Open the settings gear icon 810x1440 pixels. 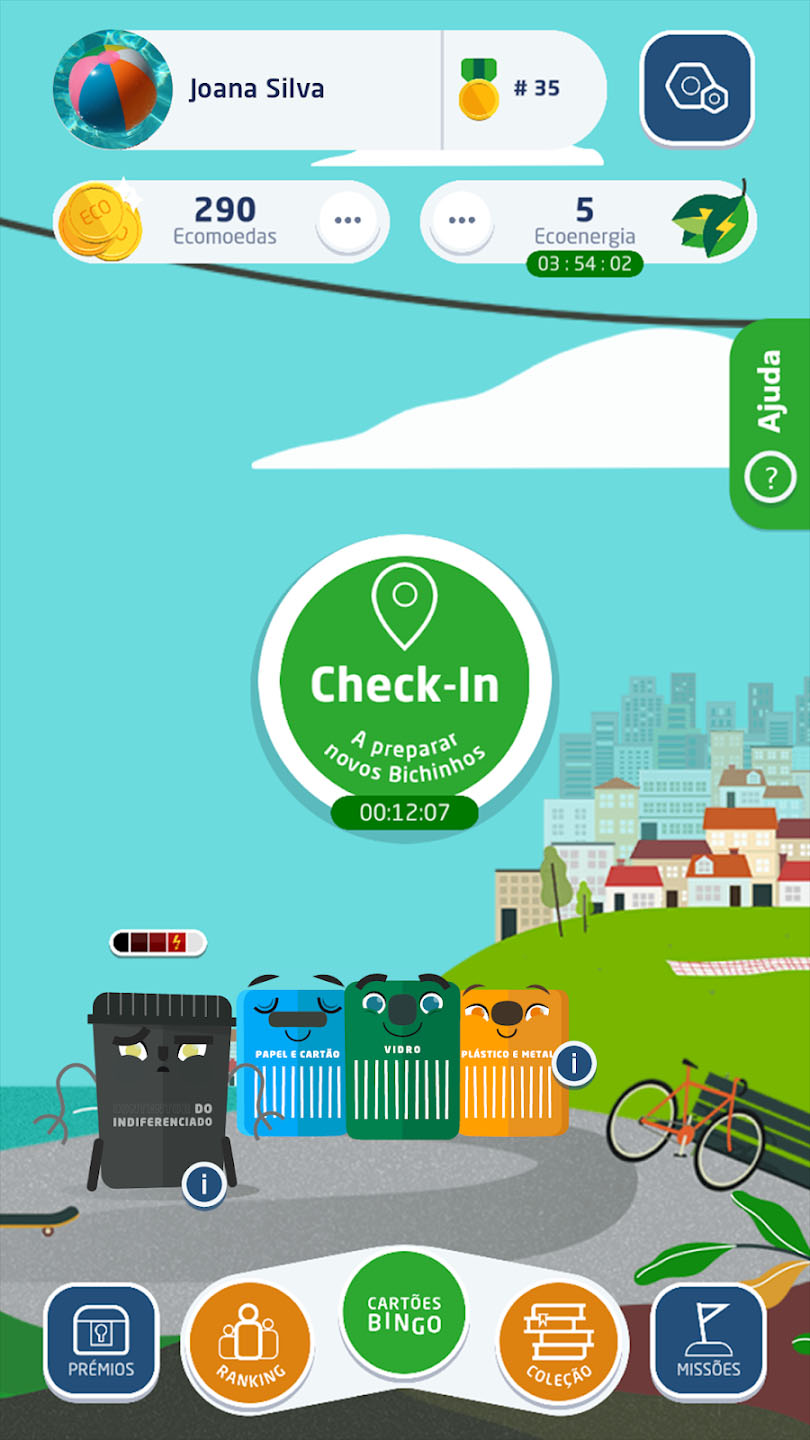pyautogui.click(x=697, y=88)
